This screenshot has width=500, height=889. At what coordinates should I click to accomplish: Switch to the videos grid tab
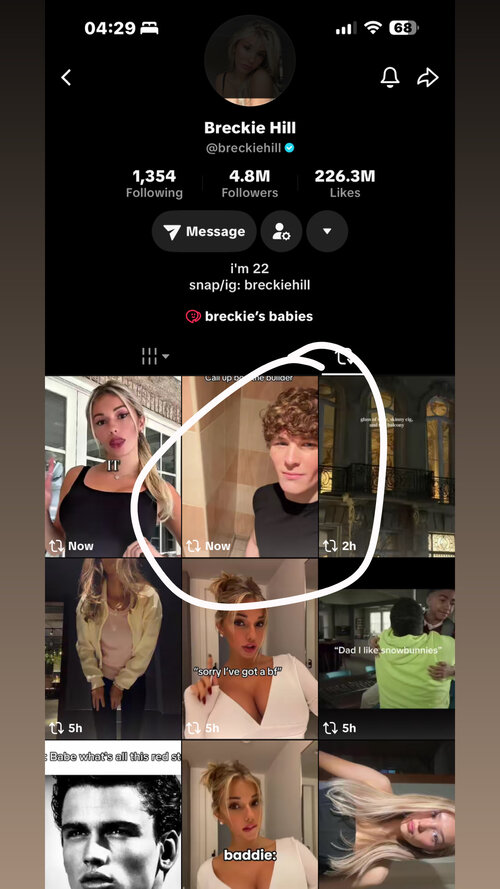click(155, 357)
